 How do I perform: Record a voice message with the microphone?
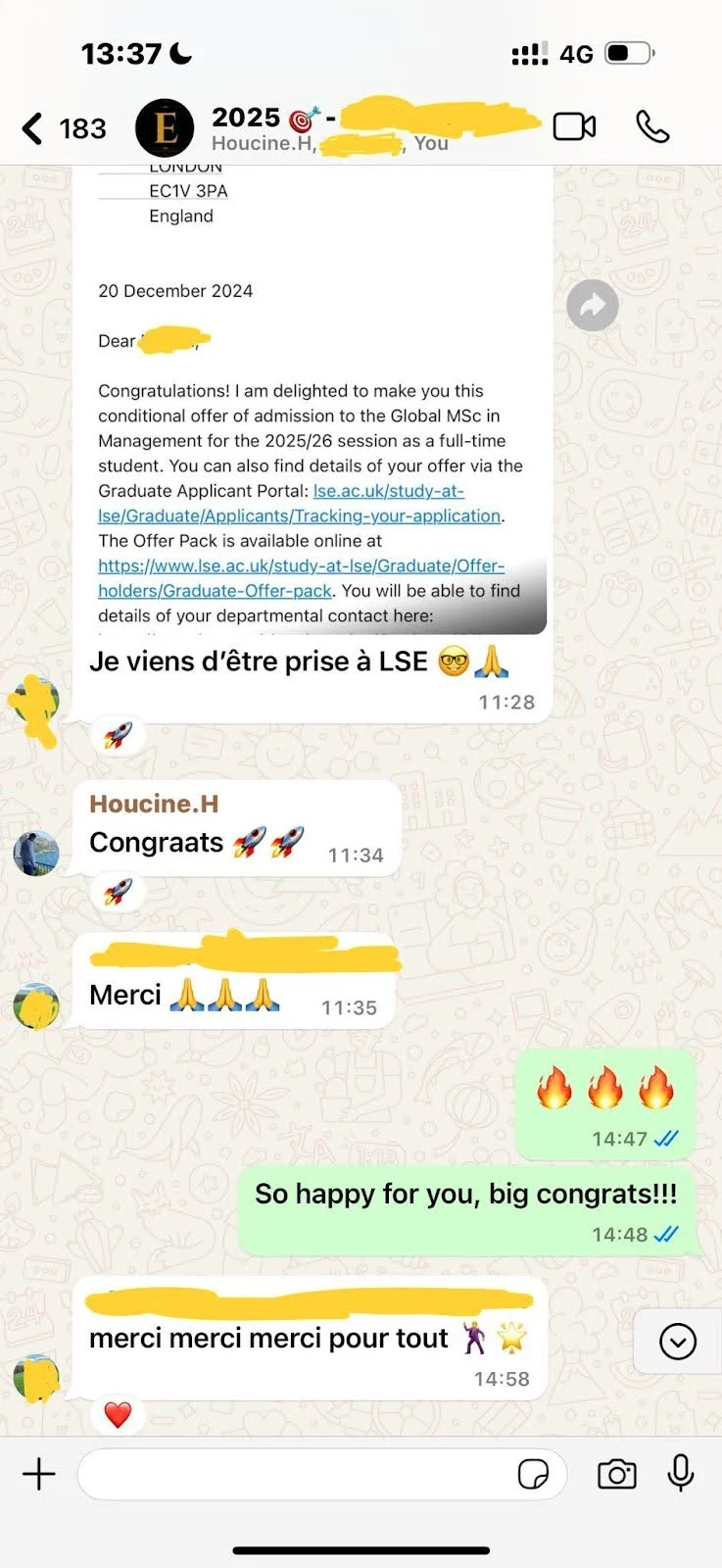(681, 1473)
